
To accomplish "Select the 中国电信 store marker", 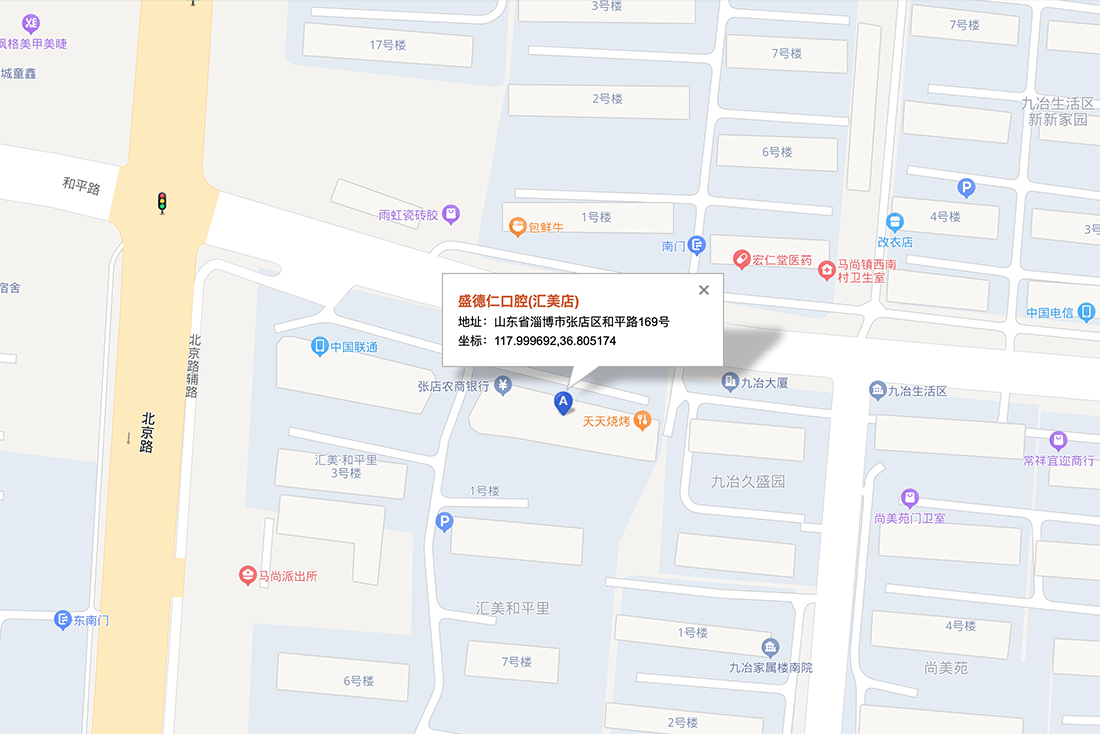I will pyautogui.click(x=1086, y=313).
